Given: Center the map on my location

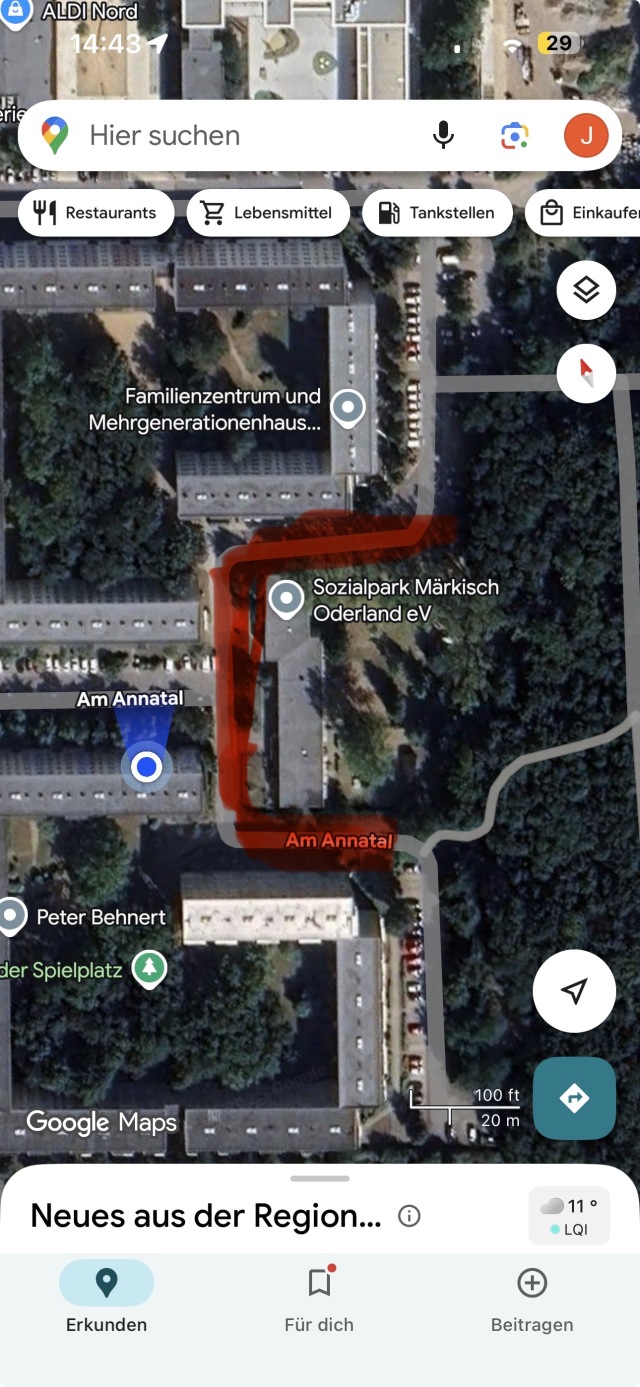Looking at the screenshot, I should click(574, 991).
